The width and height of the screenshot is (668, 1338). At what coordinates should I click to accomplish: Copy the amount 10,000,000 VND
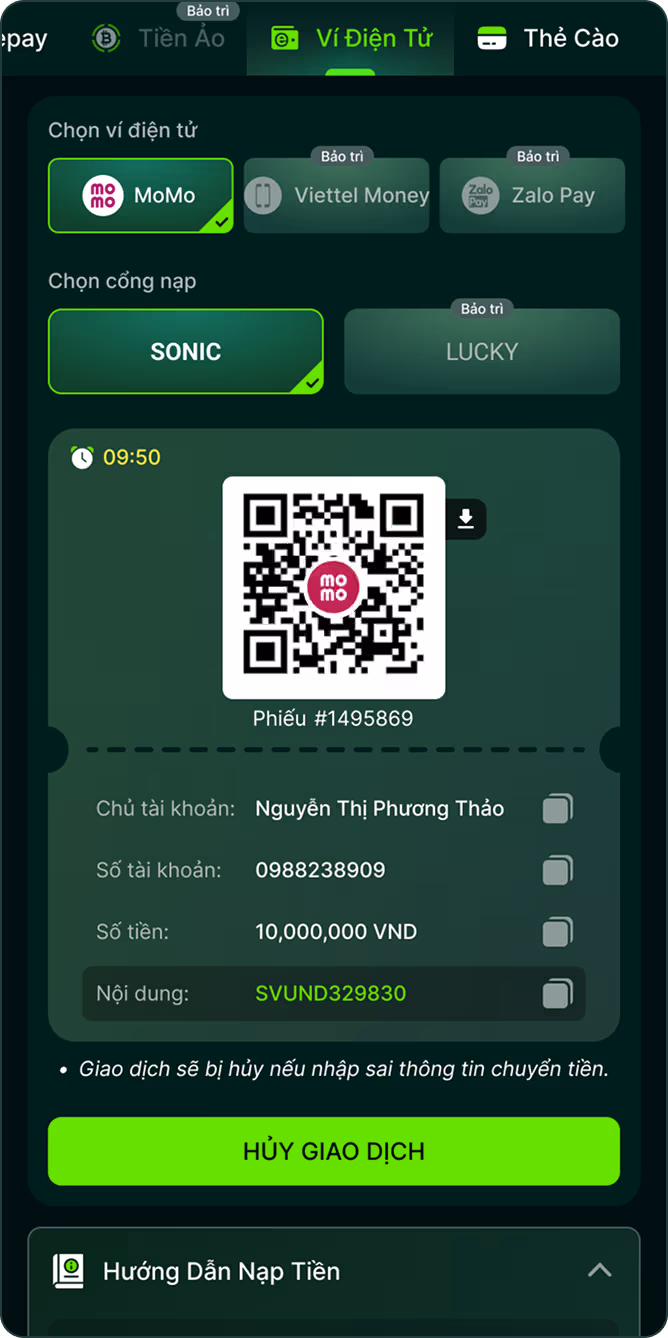pyautogui.click(x=557, y=933)
